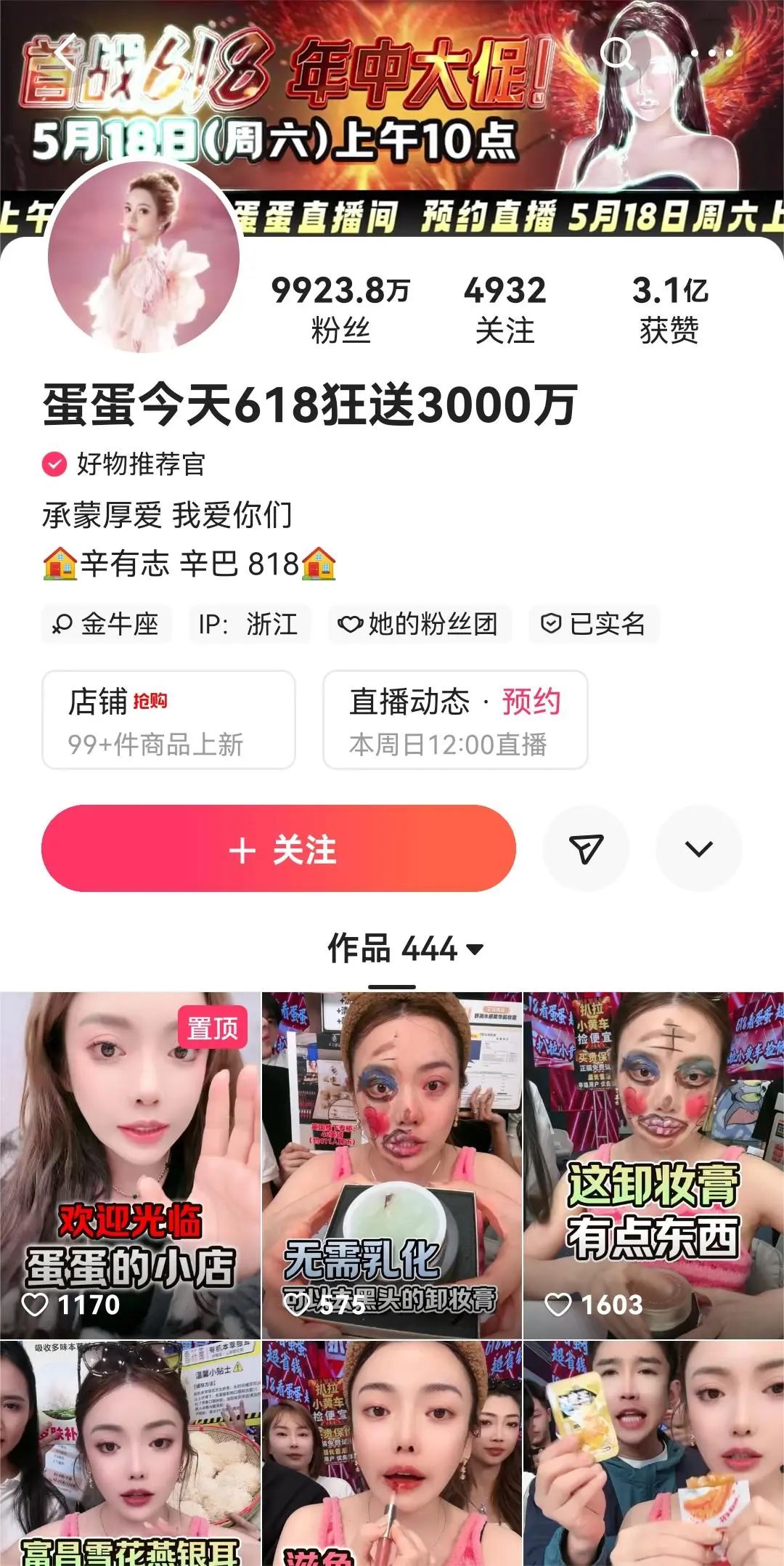Open the 9923.8万 粉丝 followers list
Screen dimensions: 784x1566
tap(340, 309)
